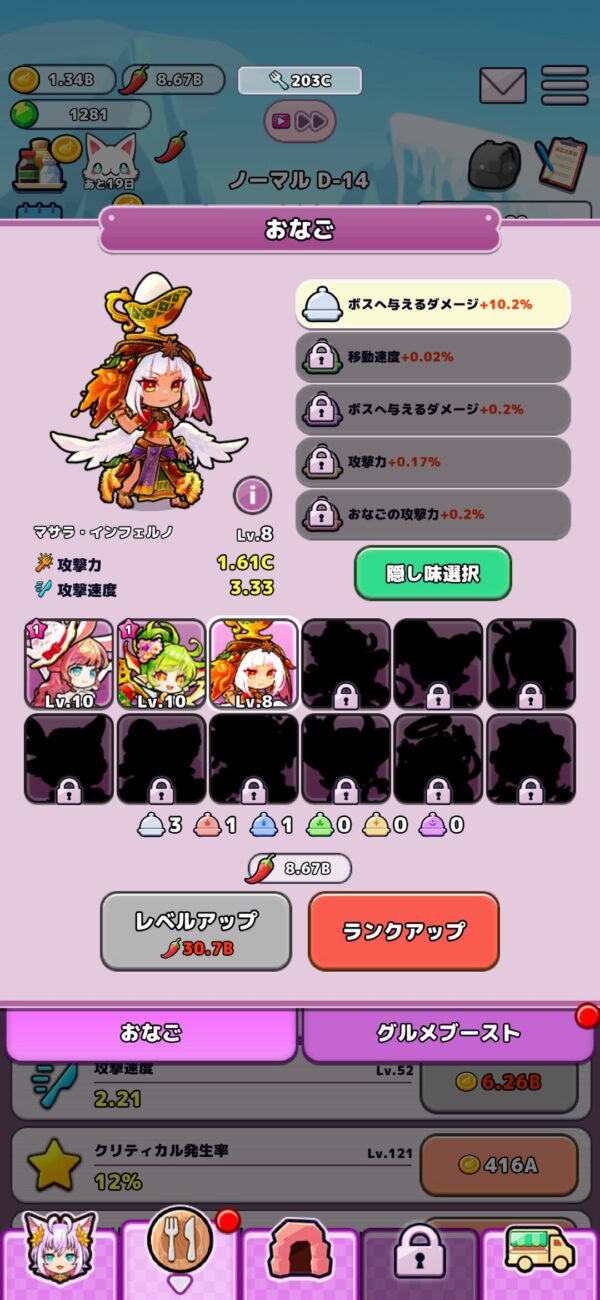The width and height of the screenshot is (600, 1300).
Task: Open the food truck tab
Action: tap(540, 1254)
